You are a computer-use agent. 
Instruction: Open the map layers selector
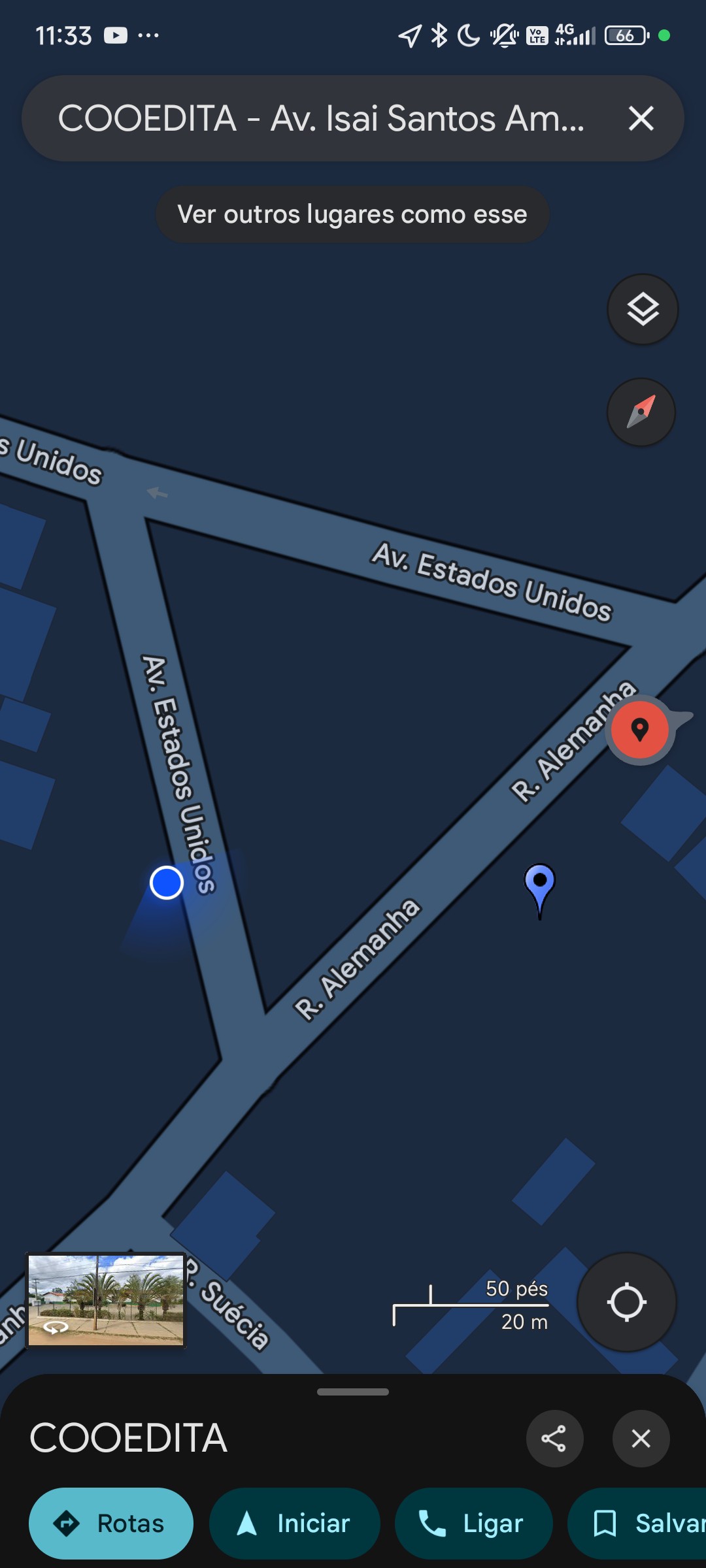643,309
